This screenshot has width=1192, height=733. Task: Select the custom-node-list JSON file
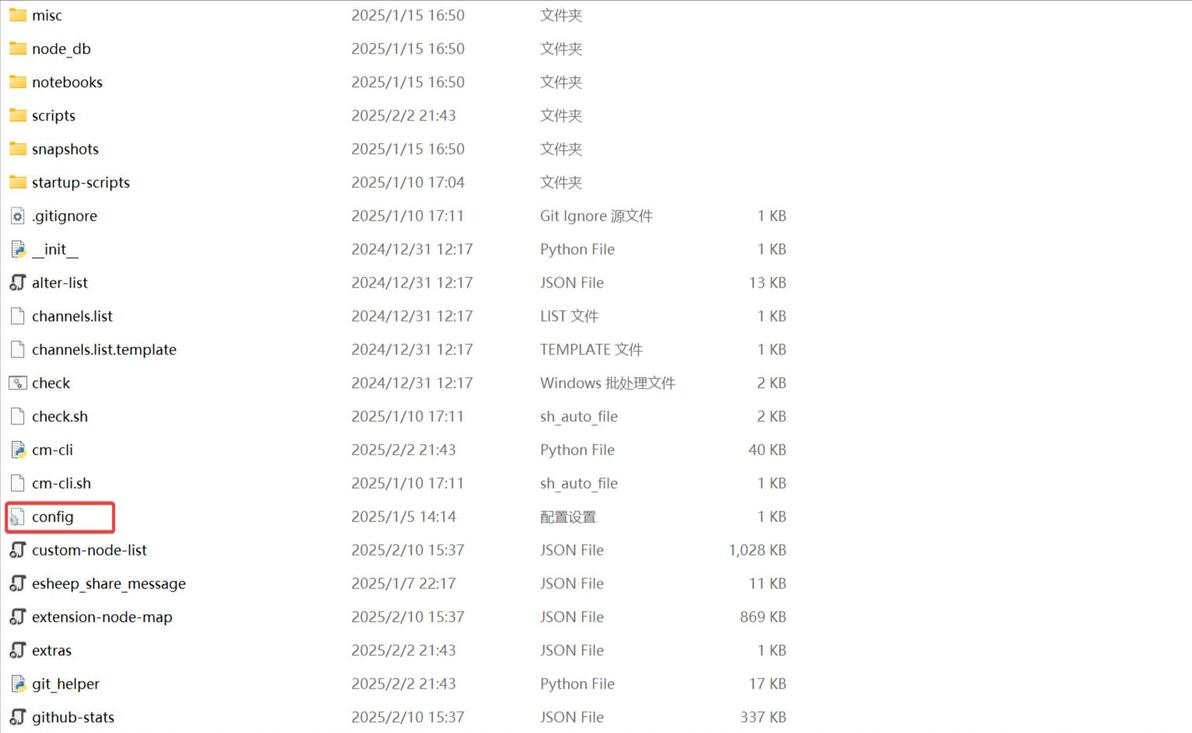click(x=89, y=550)
